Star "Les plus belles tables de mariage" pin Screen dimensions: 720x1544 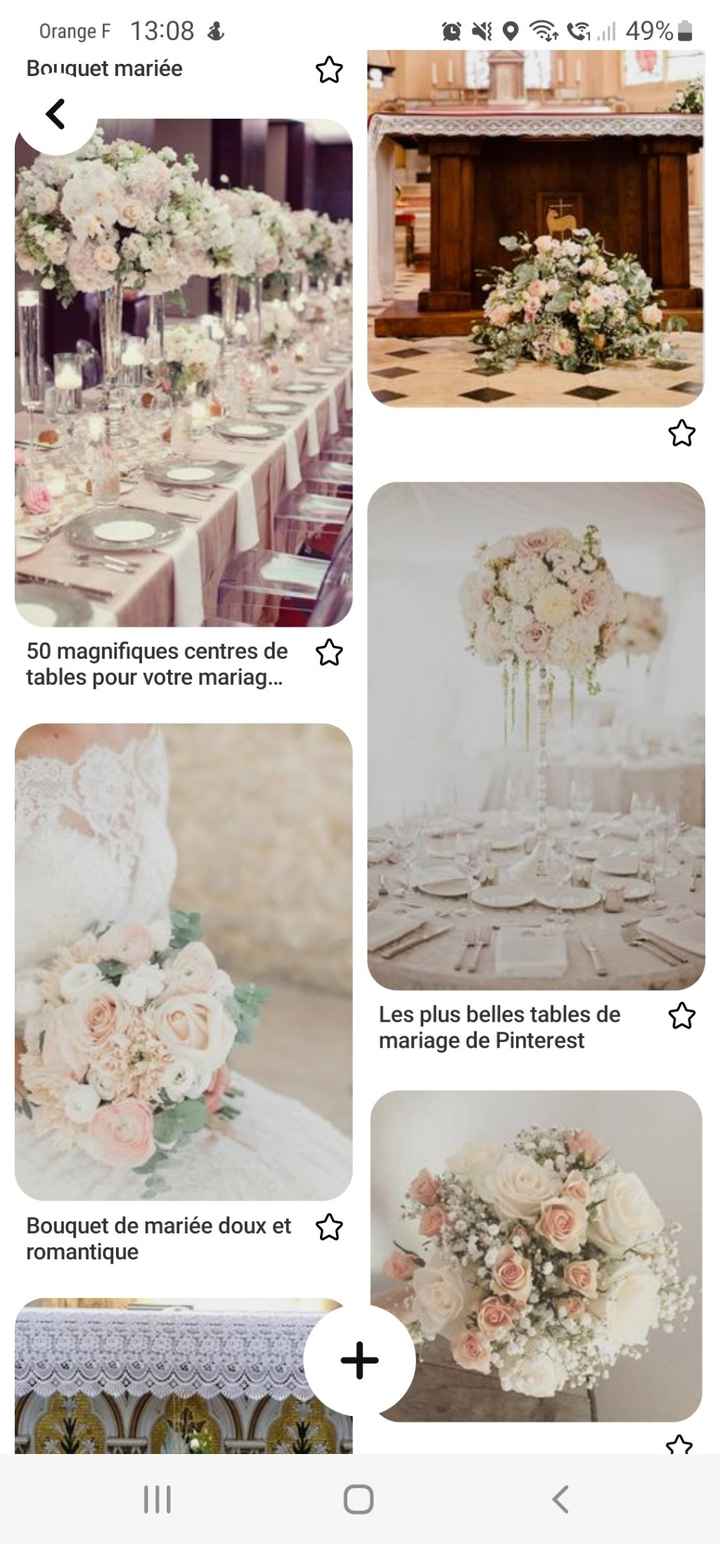(x=682, y=1016)
